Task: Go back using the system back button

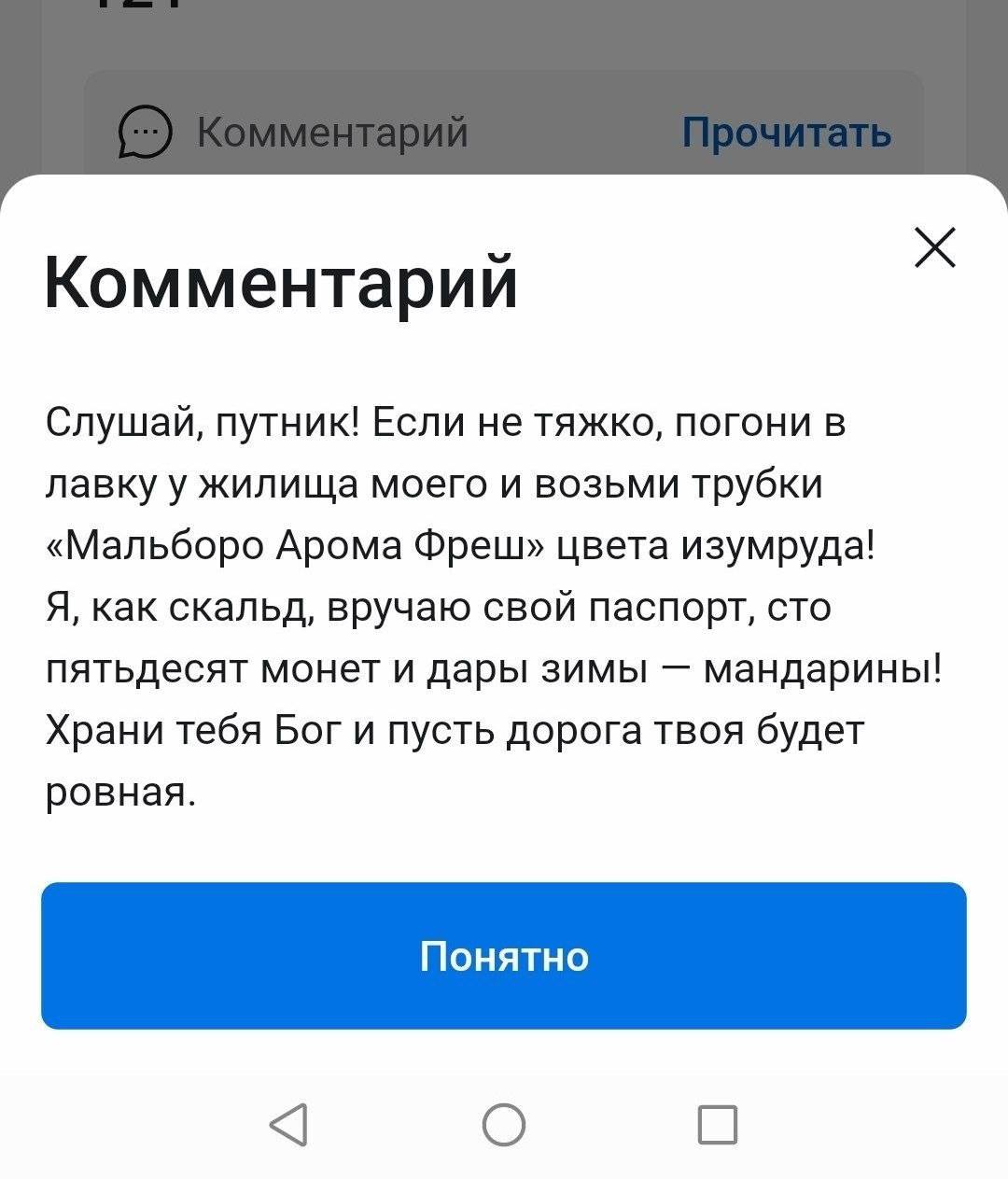Action: (289, 1124)
